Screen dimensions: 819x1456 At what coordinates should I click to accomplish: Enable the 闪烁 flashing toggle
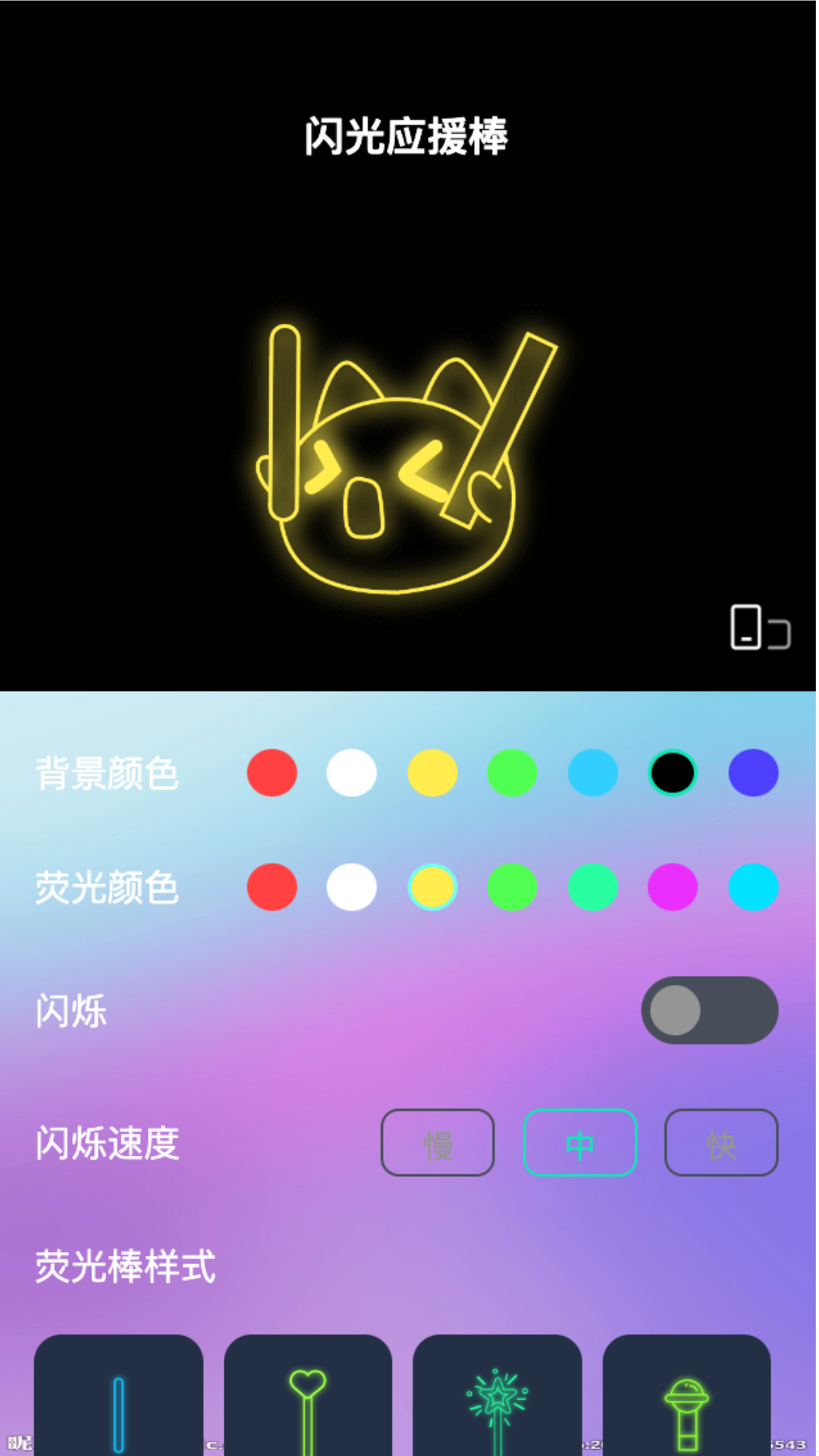coord(708,1011)
